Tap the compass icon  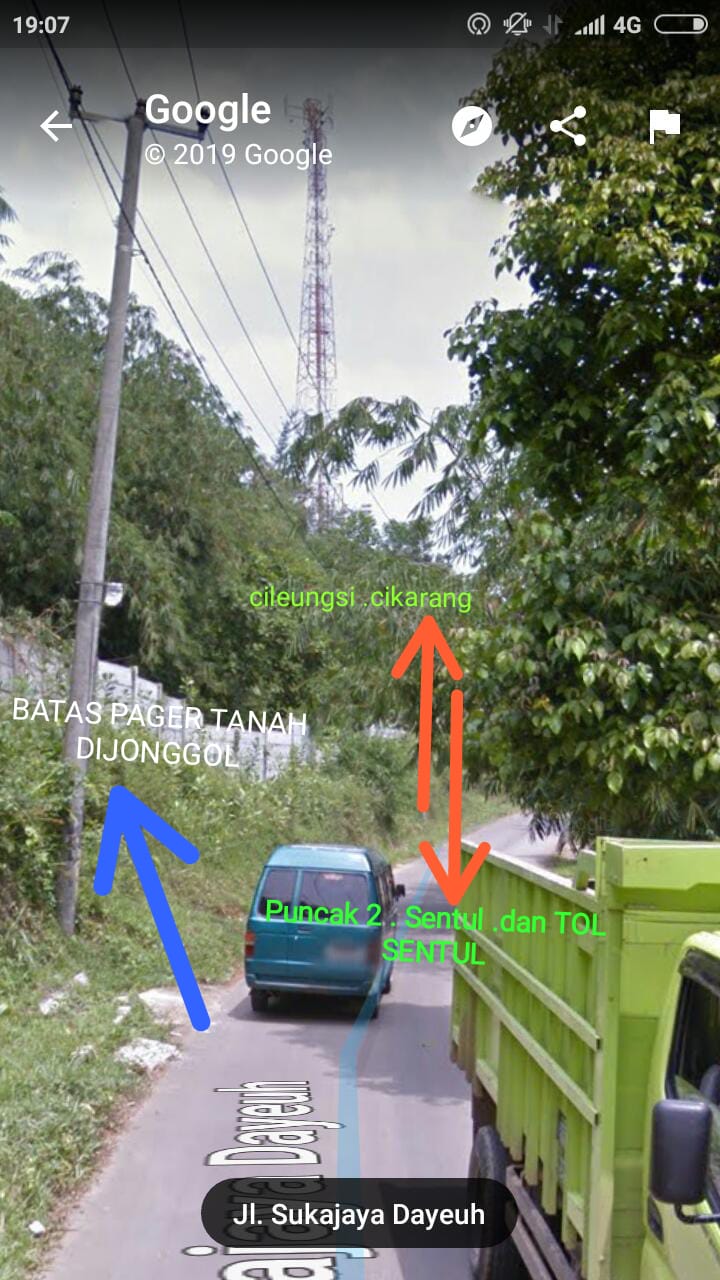472,127
